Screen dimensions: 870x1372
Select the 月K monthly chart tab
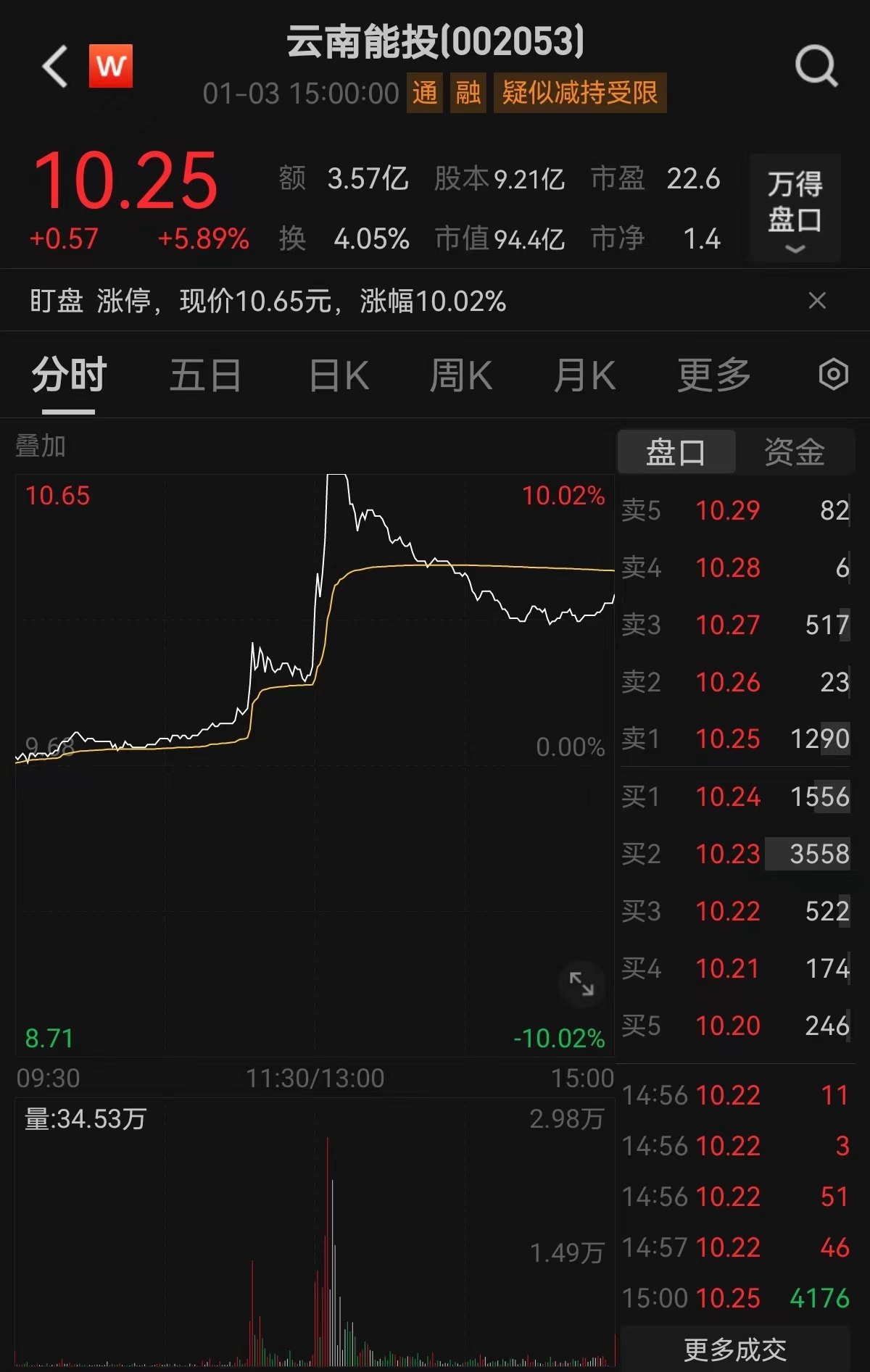[584, 375]
